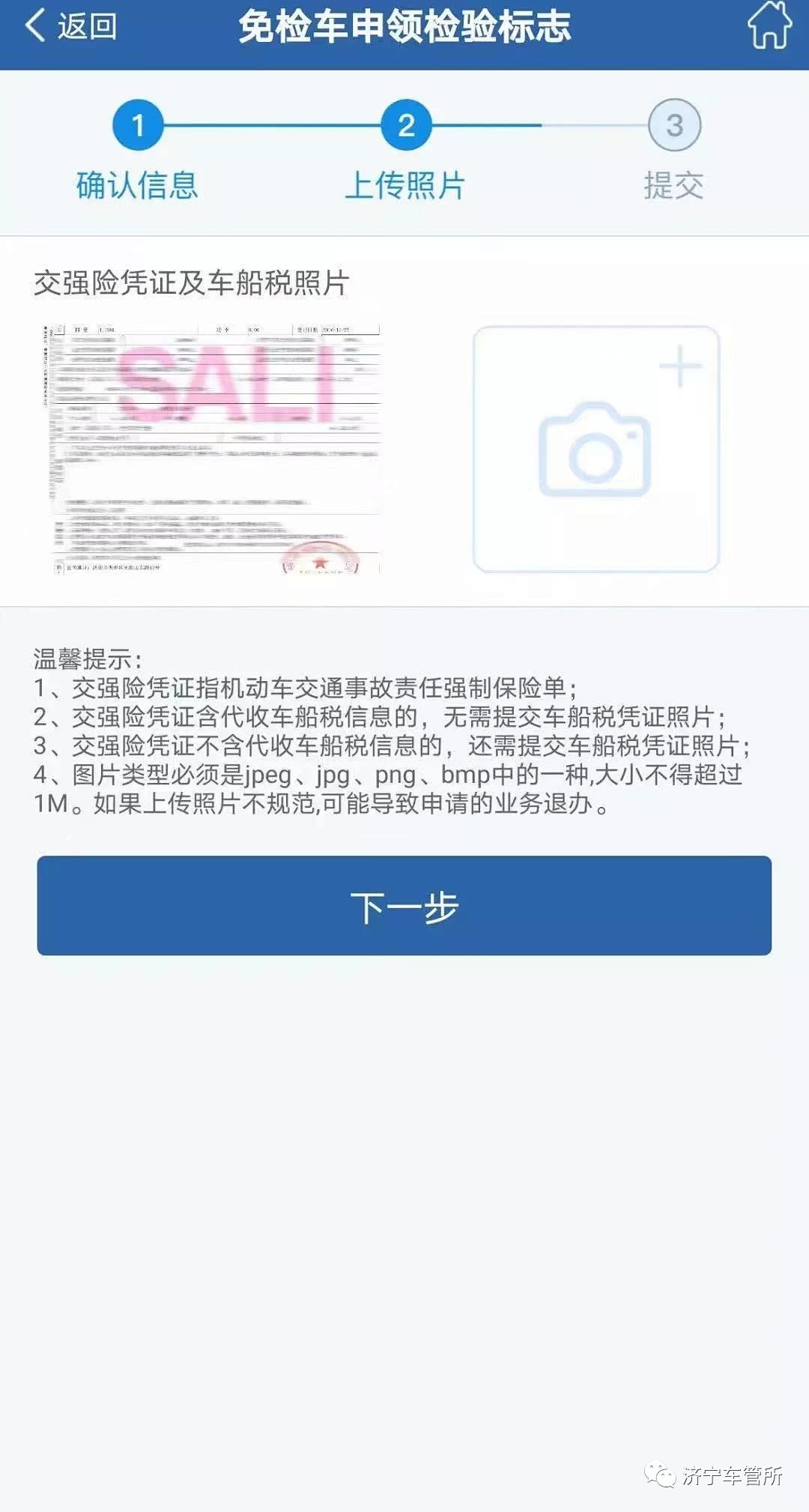The height and width of the screenshot is (1512, 809).
Task: Open the uploaded insurance certificate photo
Action: point(213,450)
